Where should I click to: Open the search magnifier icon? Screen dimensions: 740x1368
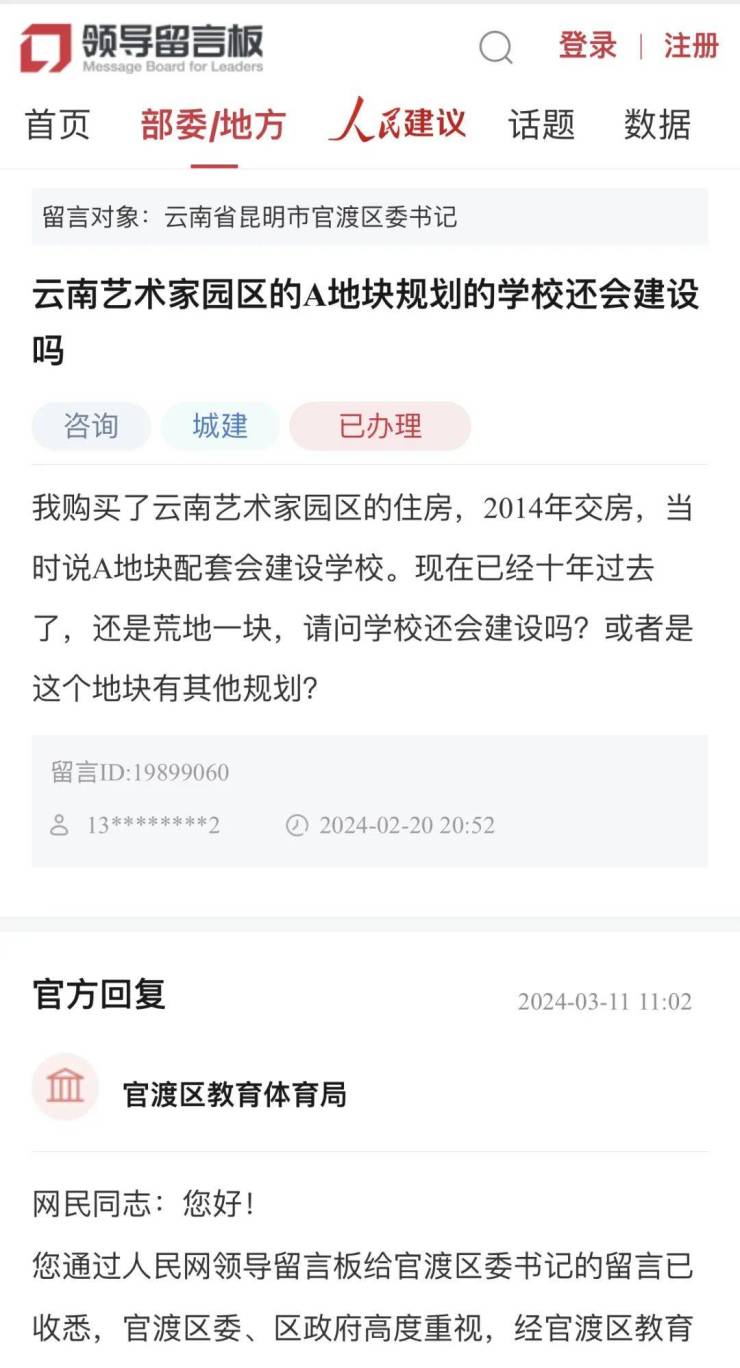pyautogui.click(x=495, y=47)
